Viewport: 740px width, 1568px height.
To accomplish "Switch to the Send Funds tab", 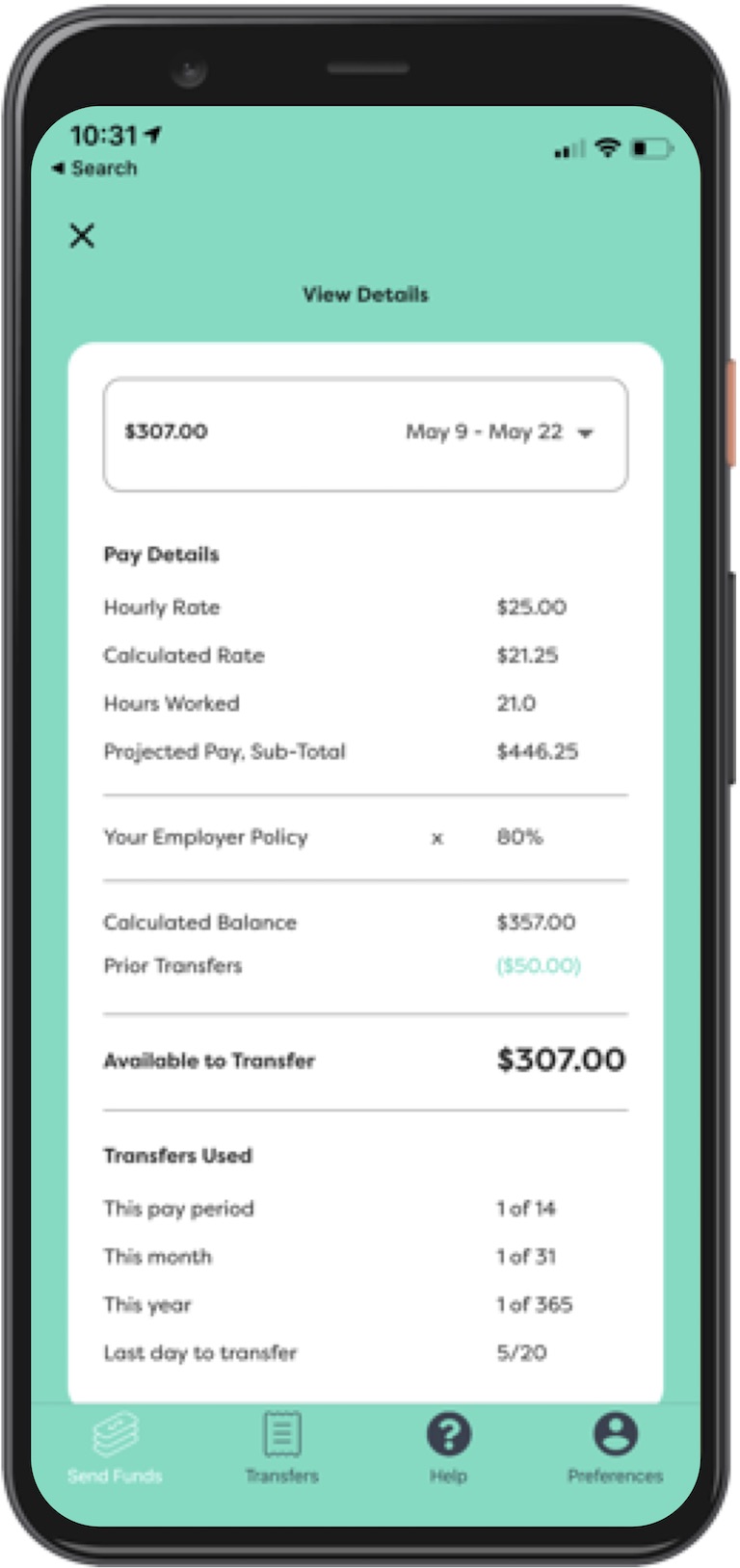I will [x=115, y=1448].
